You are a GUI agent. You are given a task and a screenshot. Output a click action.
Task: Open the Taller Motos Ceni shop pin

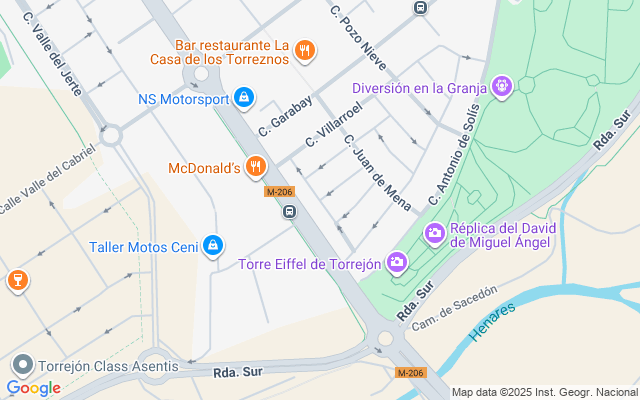pyautogui.click(x=213, y=246)
